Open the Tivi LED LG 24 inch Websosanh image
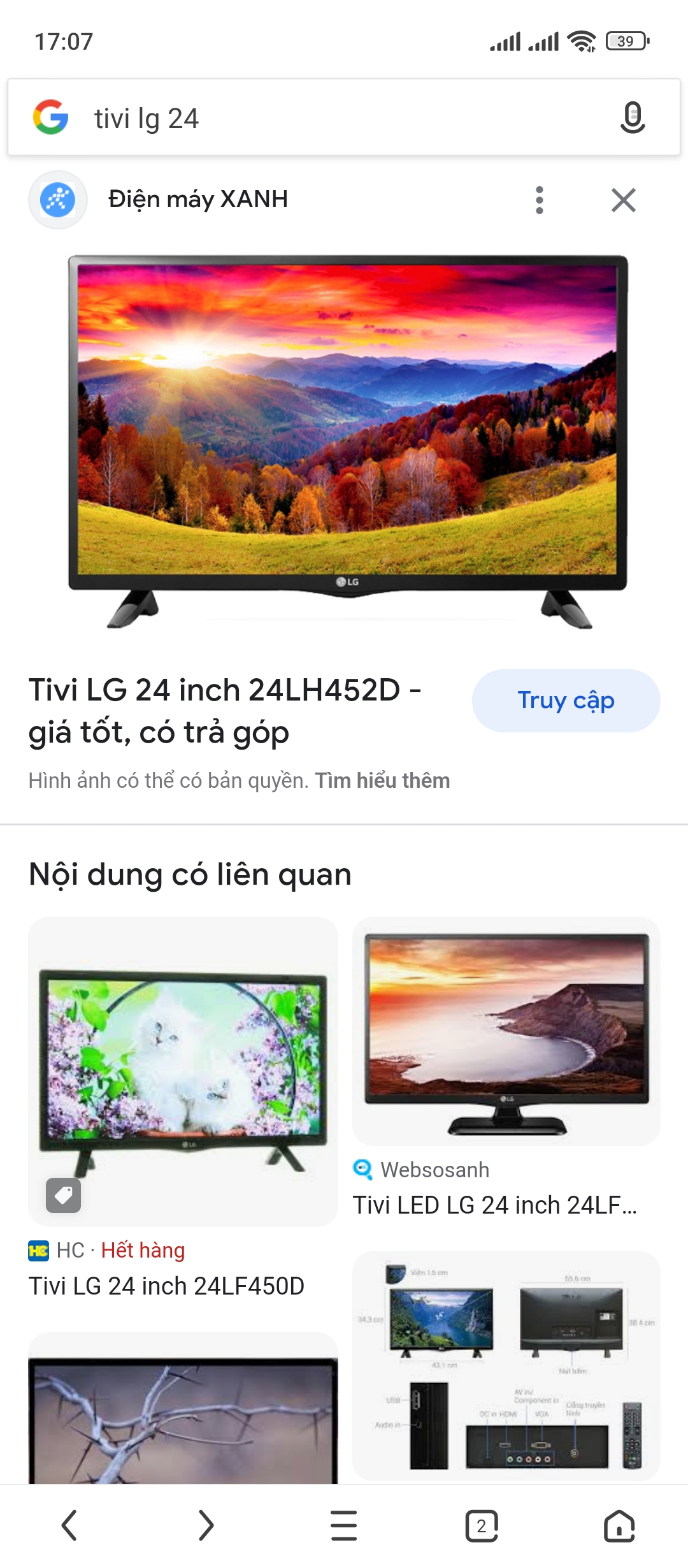This screenshot has width=688, height=1568. click(x=505, y=1033)
